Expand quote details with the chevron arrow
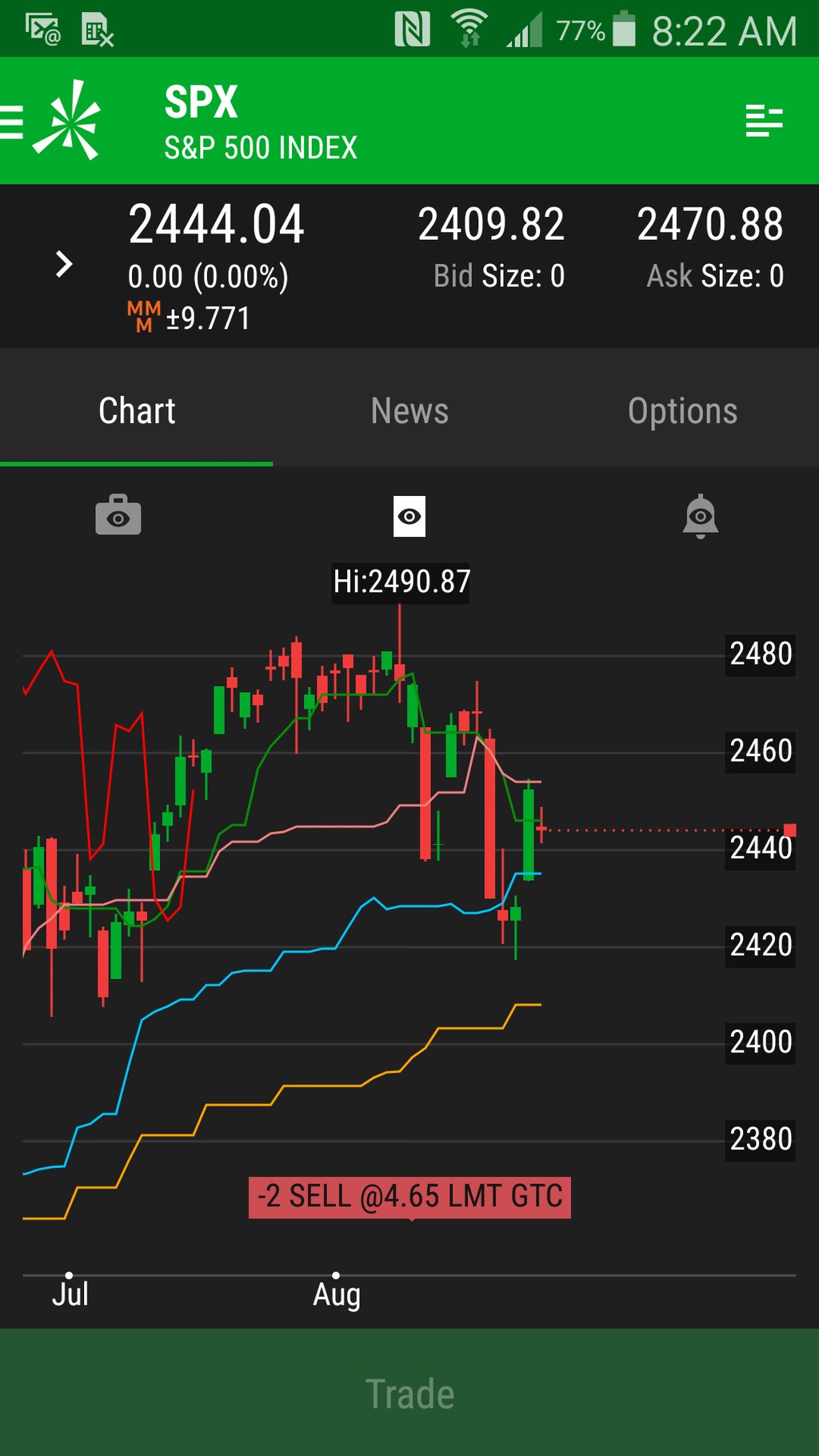Viewport: 819px width, 1456px height. coord(64,264)
